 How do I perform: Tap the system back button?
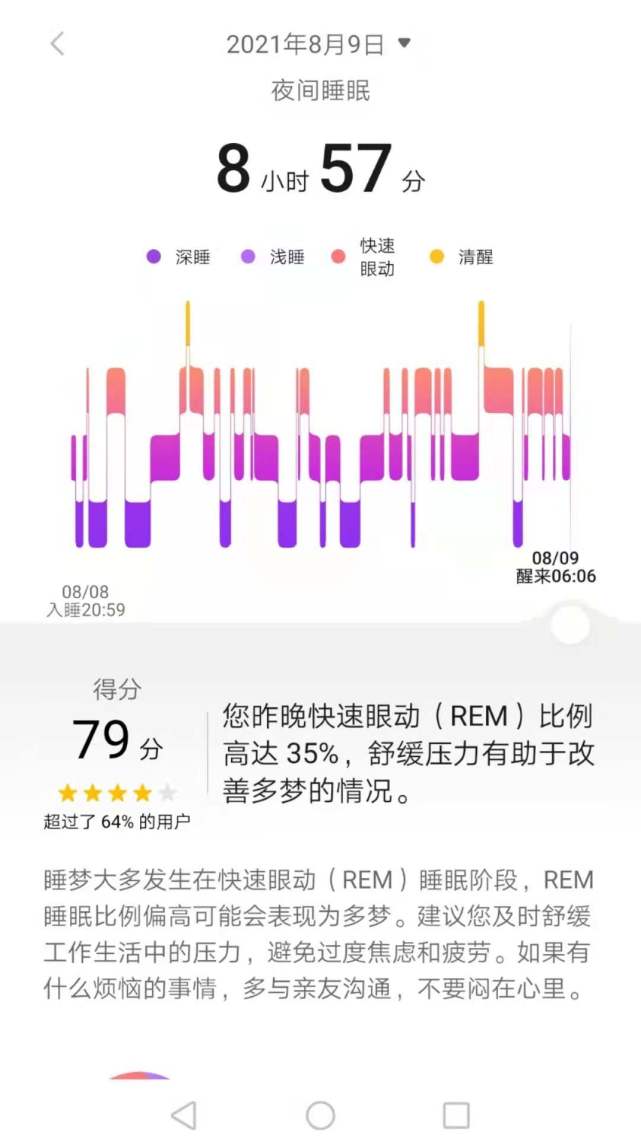click(183, 1115)
